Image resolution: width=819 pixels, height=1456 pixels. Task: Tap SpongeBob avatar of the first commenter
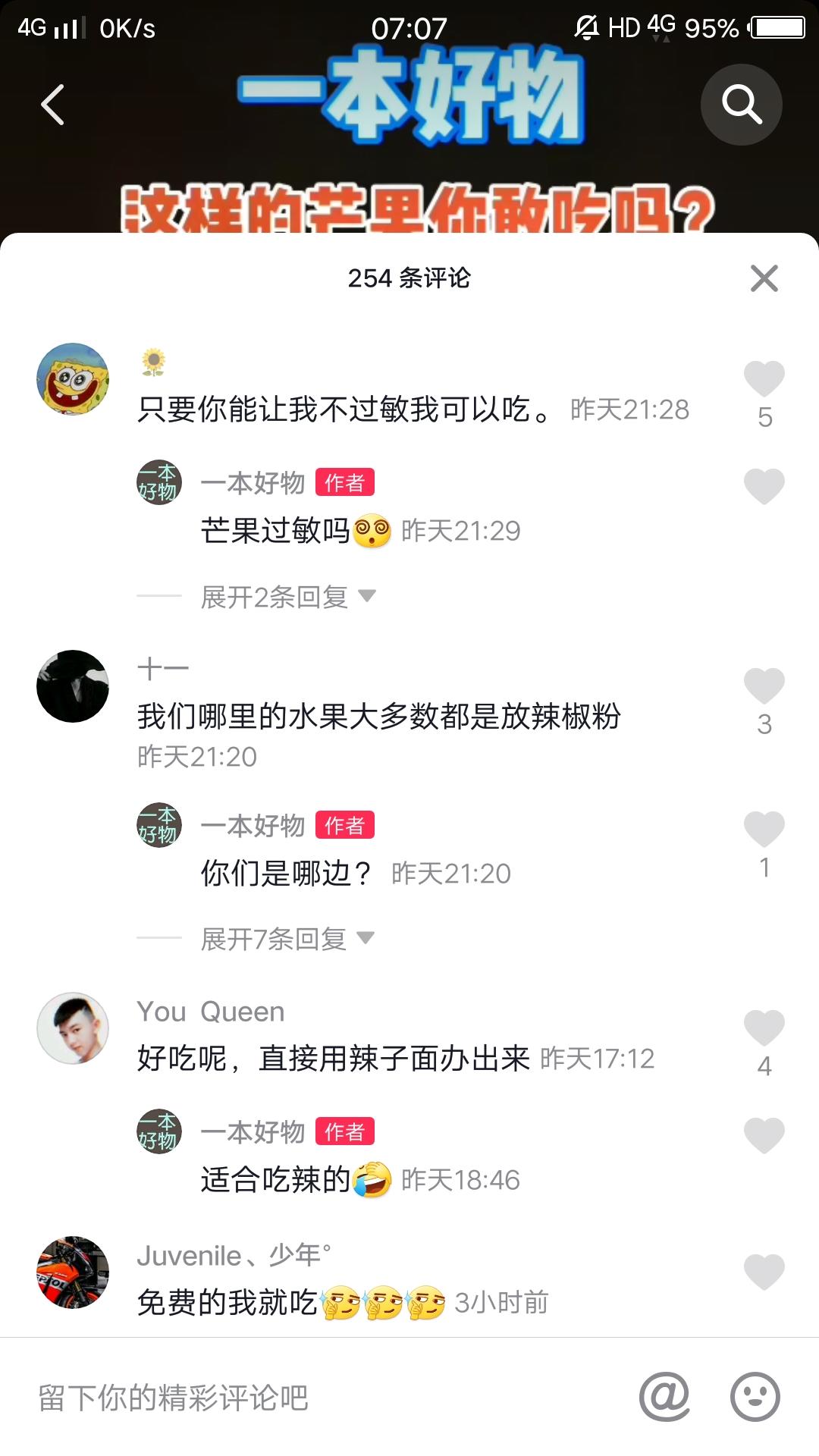click(72, 377)
